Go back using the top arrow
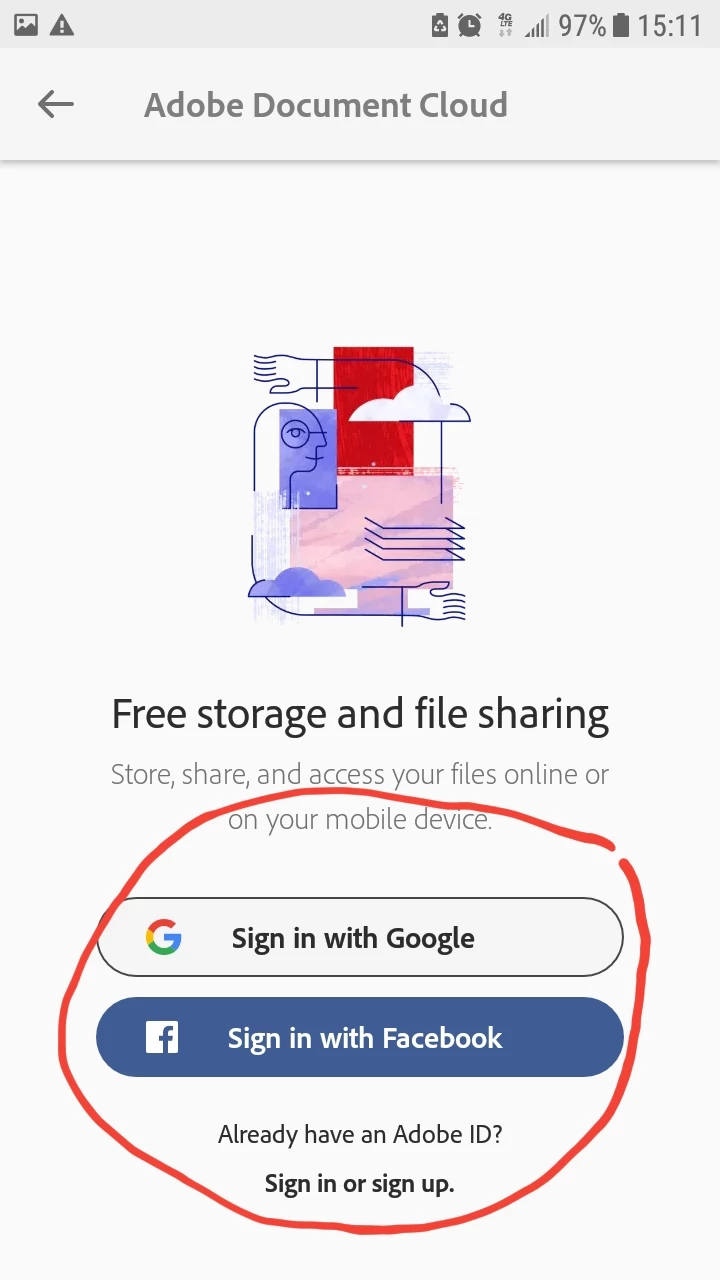720x1280 pixels. (56, 104)
